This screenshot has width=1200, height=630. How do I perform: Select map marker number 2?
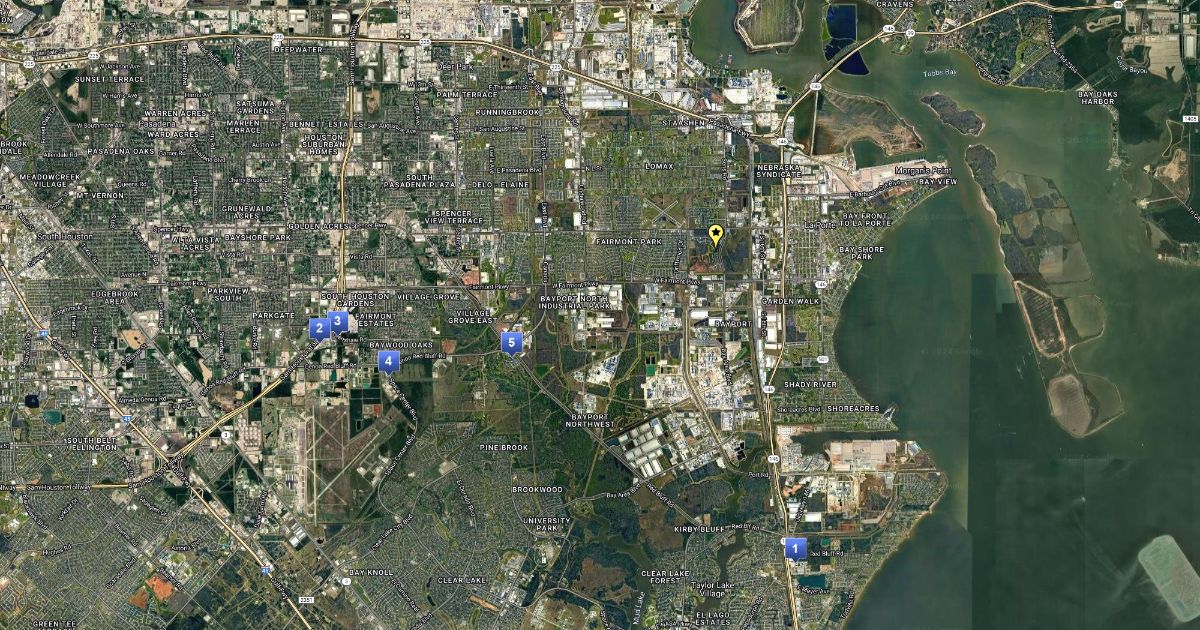coord(319,329)
